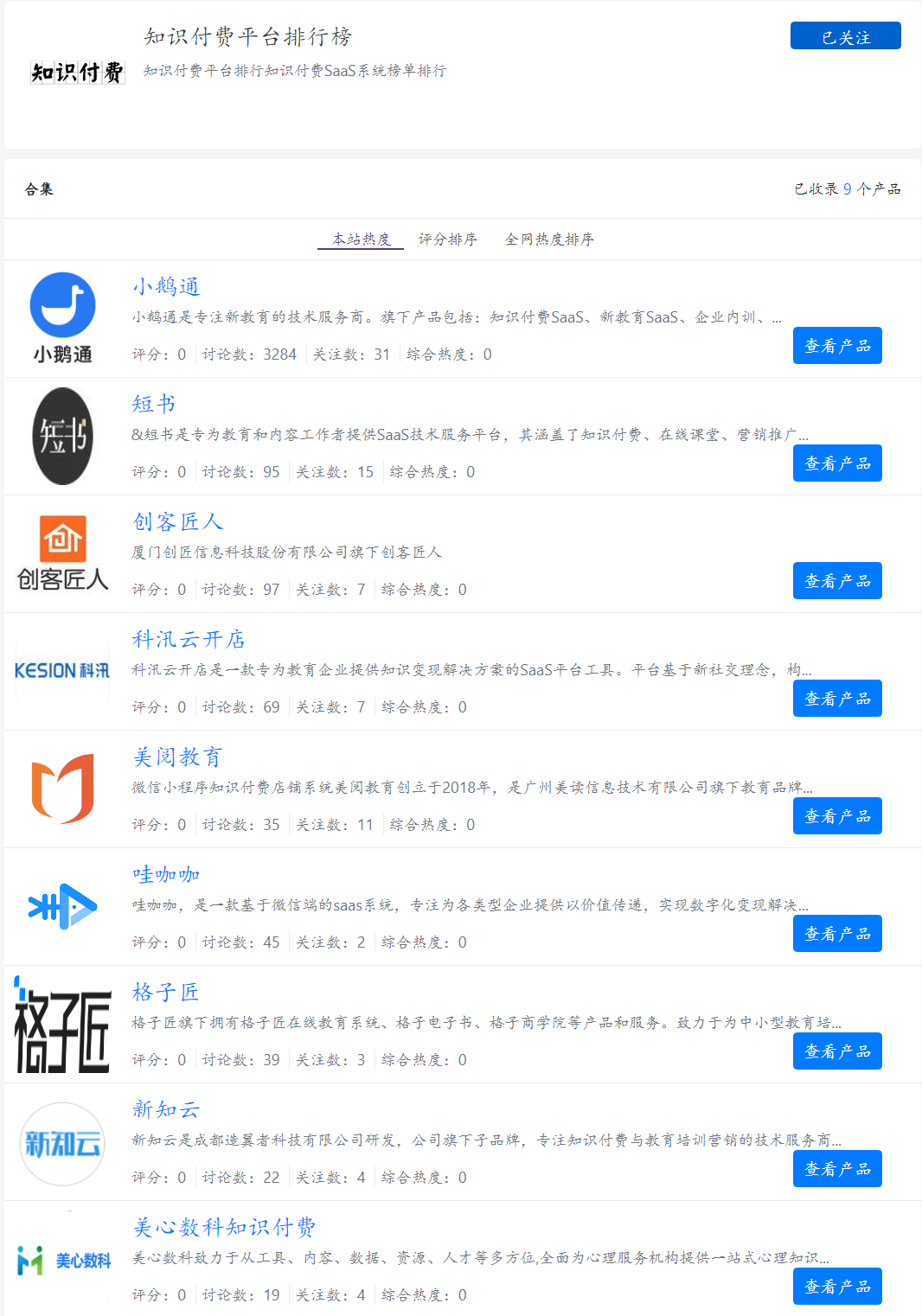Open the 短书 title link
The image size is (922, 1316).
(x=154, y=404)
